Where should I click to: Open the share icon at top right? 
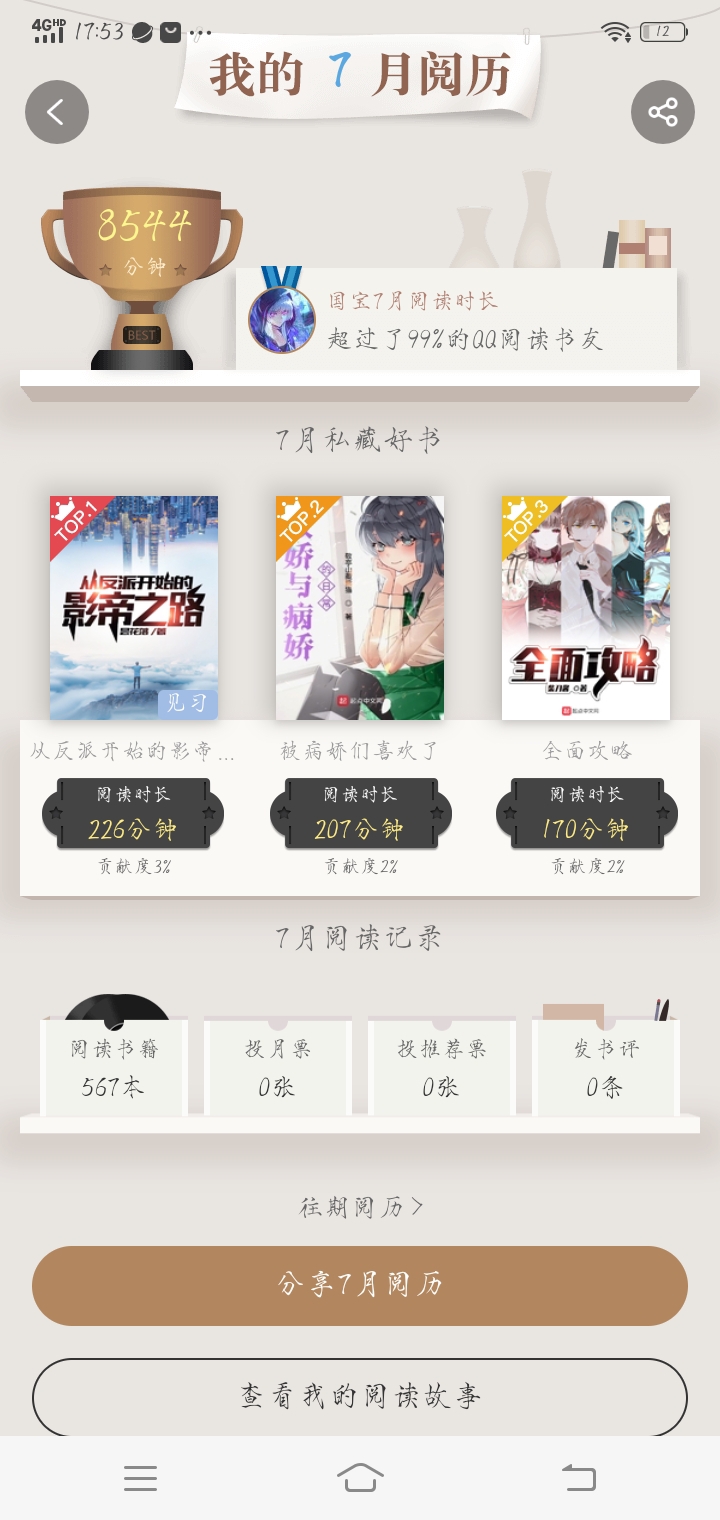point(663,112)
